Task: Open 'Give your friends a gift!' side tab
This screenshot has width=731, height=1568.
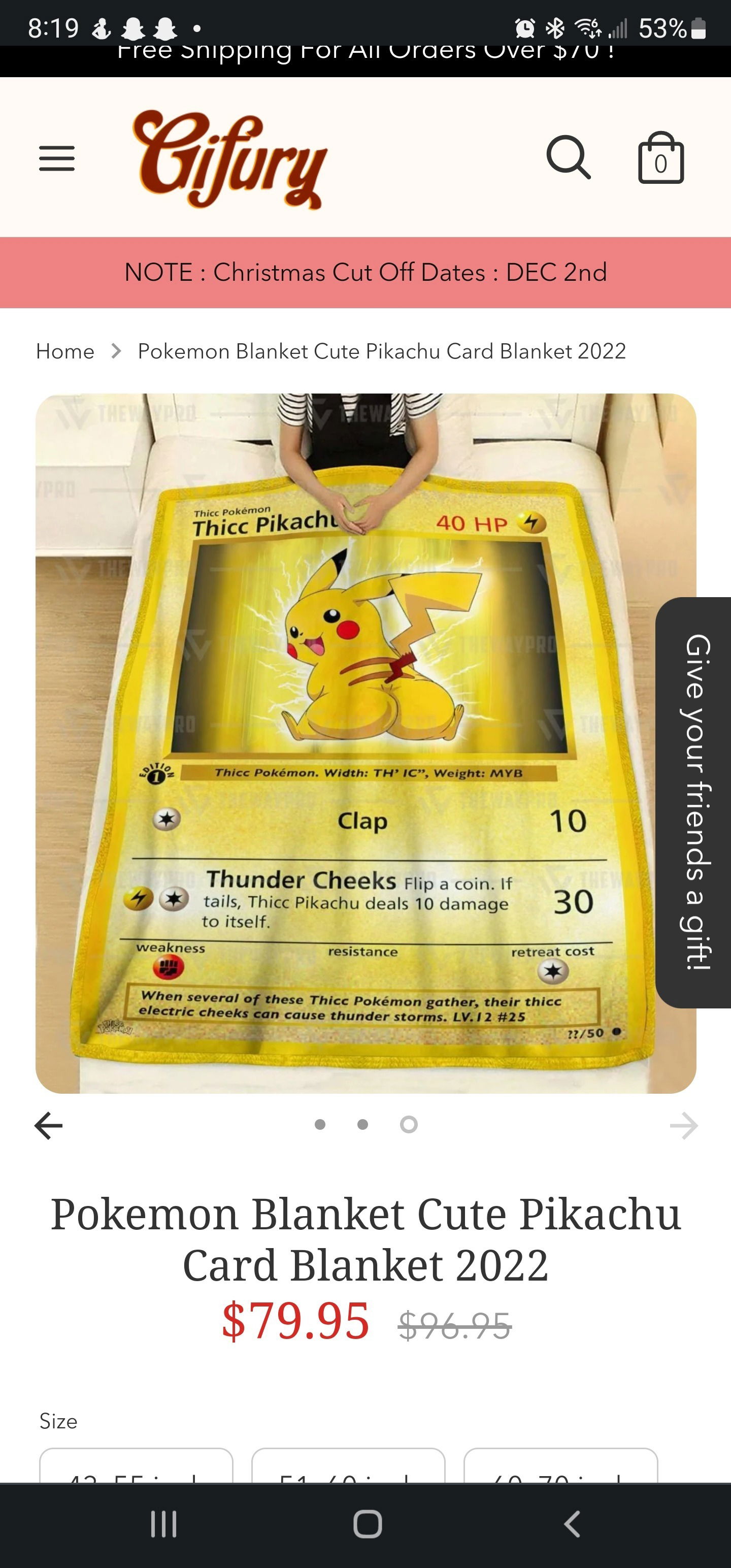Action: click(x=695, y=802)
